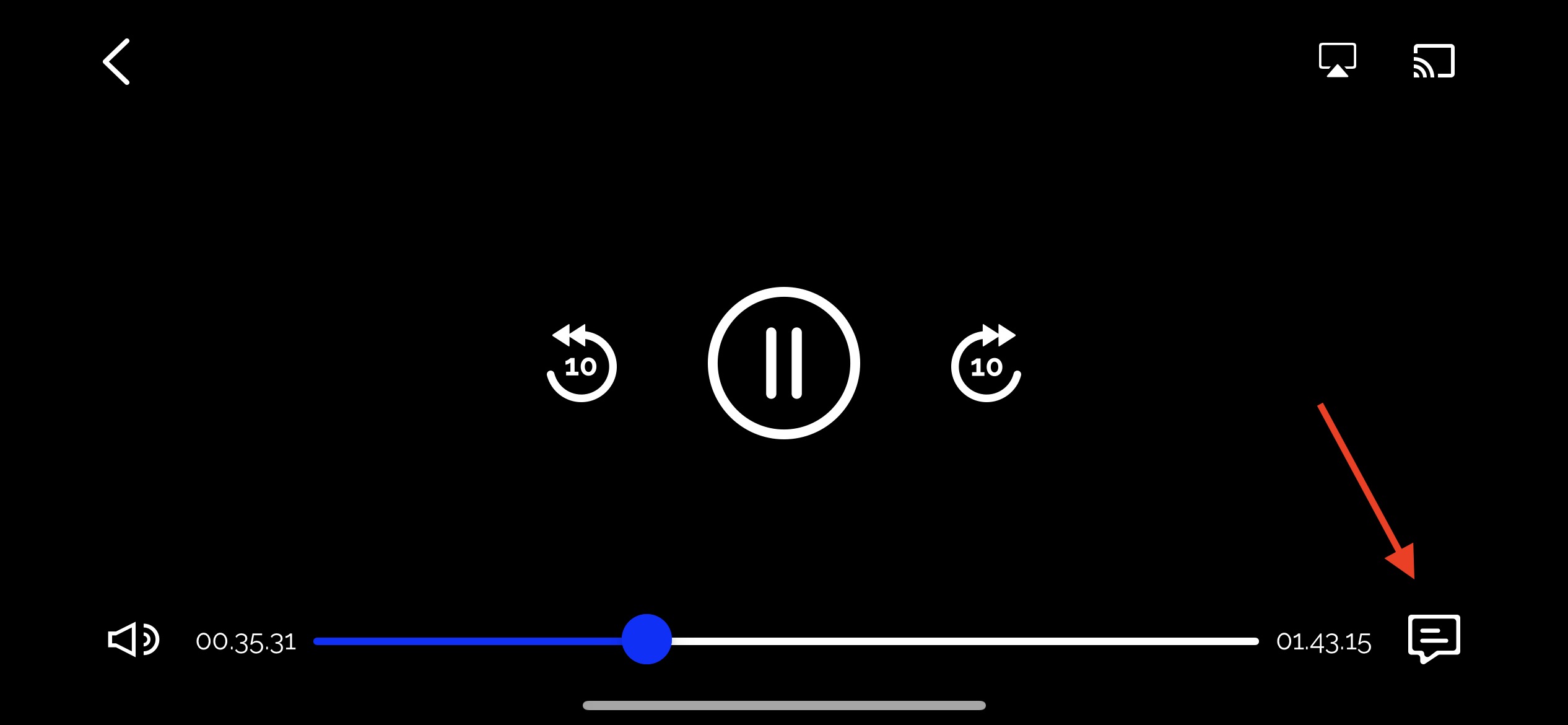Image resolution: width=1568 pixels, height=725 pixels.
Task: Pause the video playback
Action: click(x=783, y=363)
